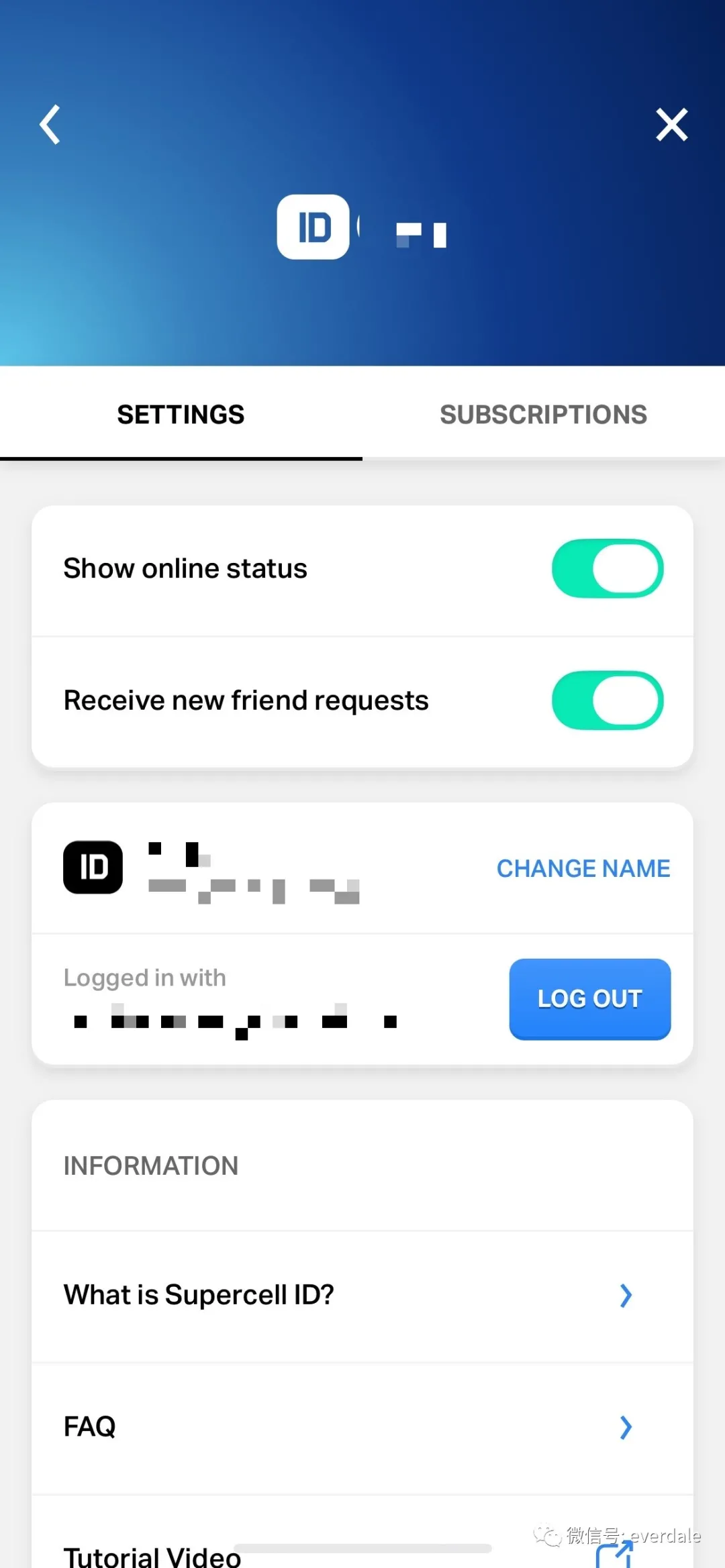Disable Receive new friend requests
The height and width of the screenshot is (1568, 725).
coord(608,700)
